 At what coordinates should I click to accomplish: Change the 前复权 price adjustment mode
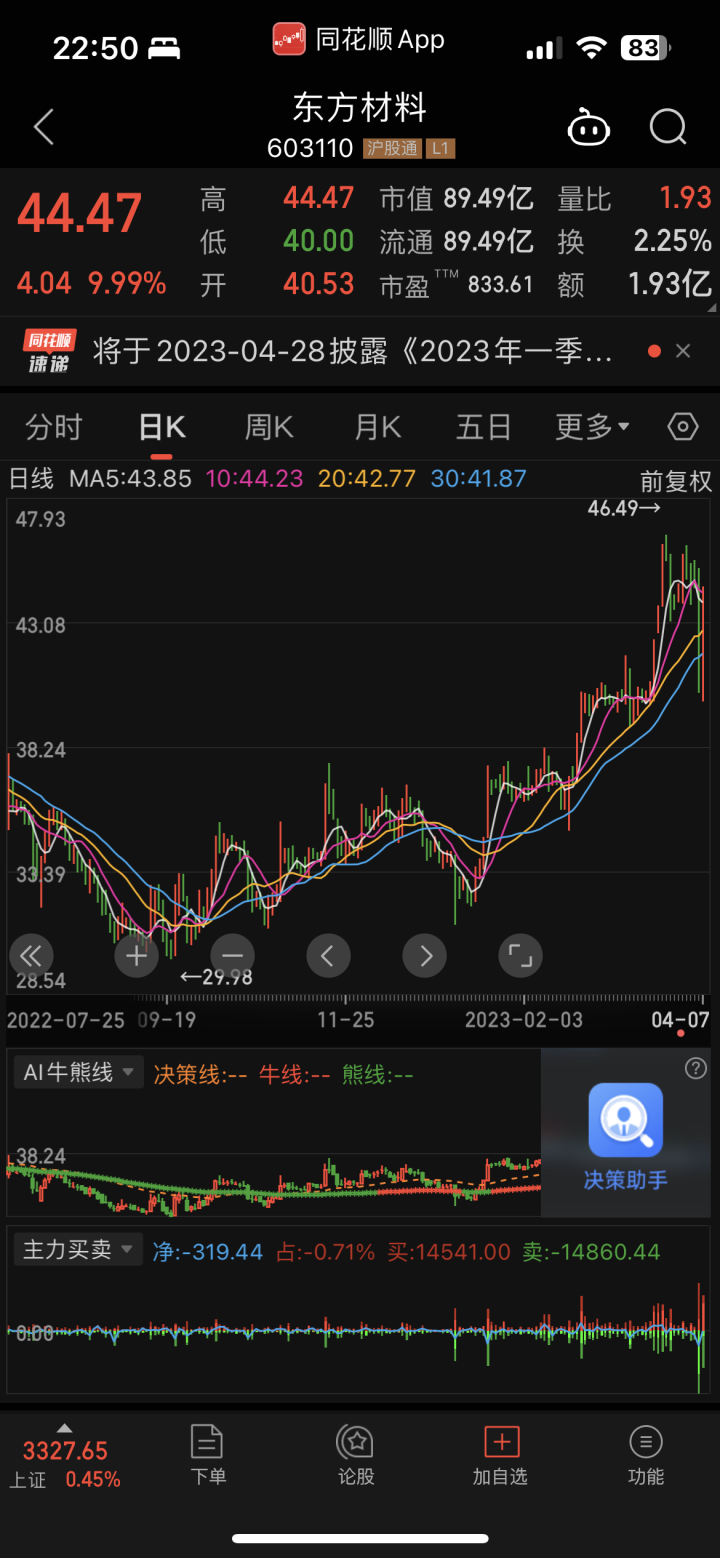click(x=675, y=481)
